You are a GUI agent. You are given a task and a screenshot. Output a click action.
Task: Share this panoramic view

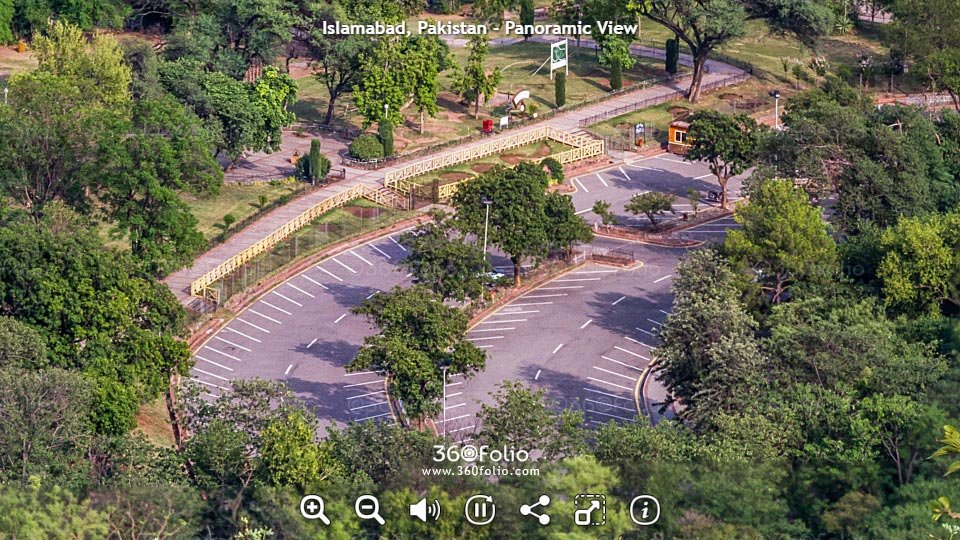click(x=535, y=510)
